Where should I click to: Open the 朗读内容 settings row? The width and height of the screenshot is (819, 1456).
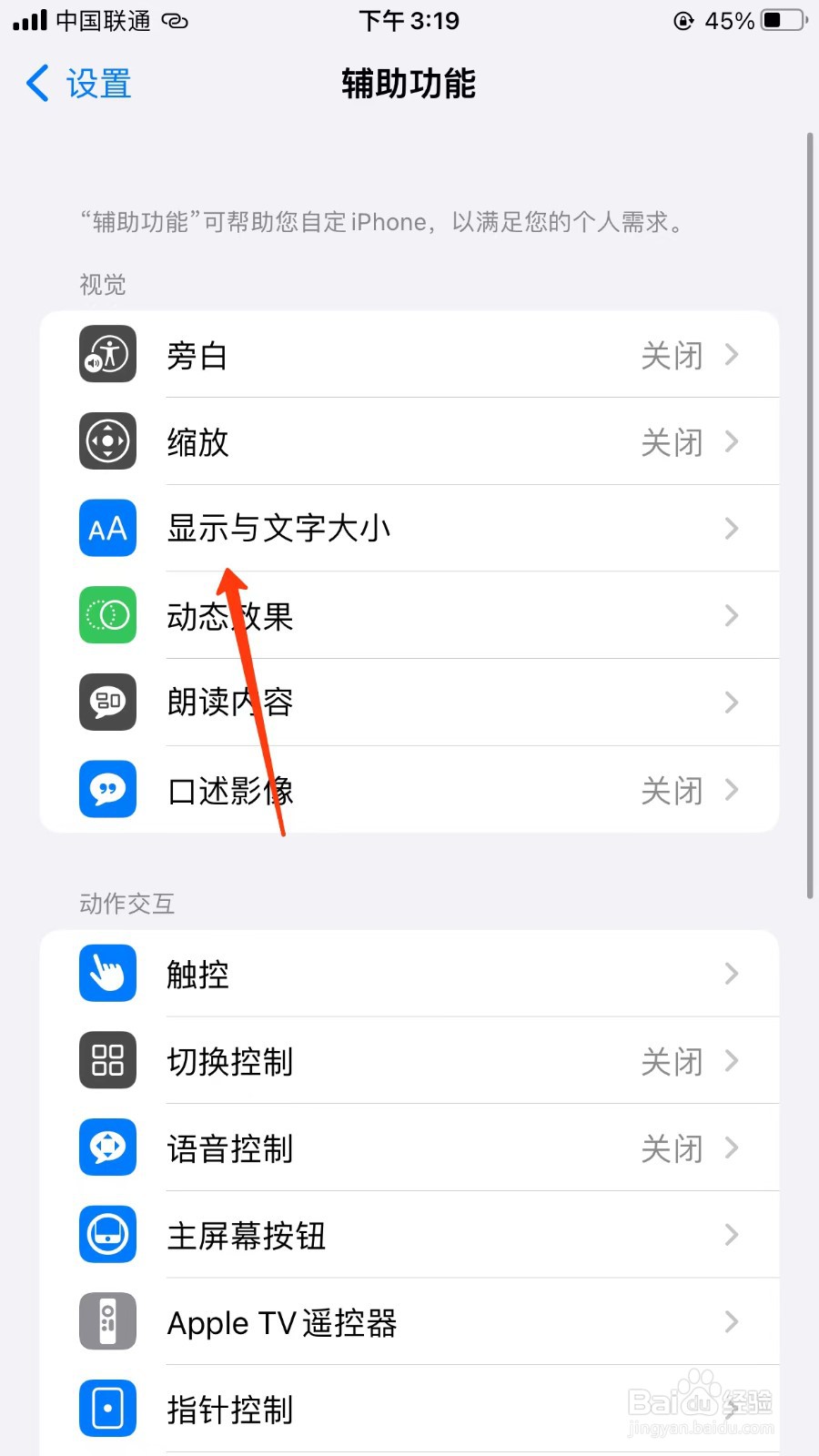pyautogui.click(x=409, y=703)
